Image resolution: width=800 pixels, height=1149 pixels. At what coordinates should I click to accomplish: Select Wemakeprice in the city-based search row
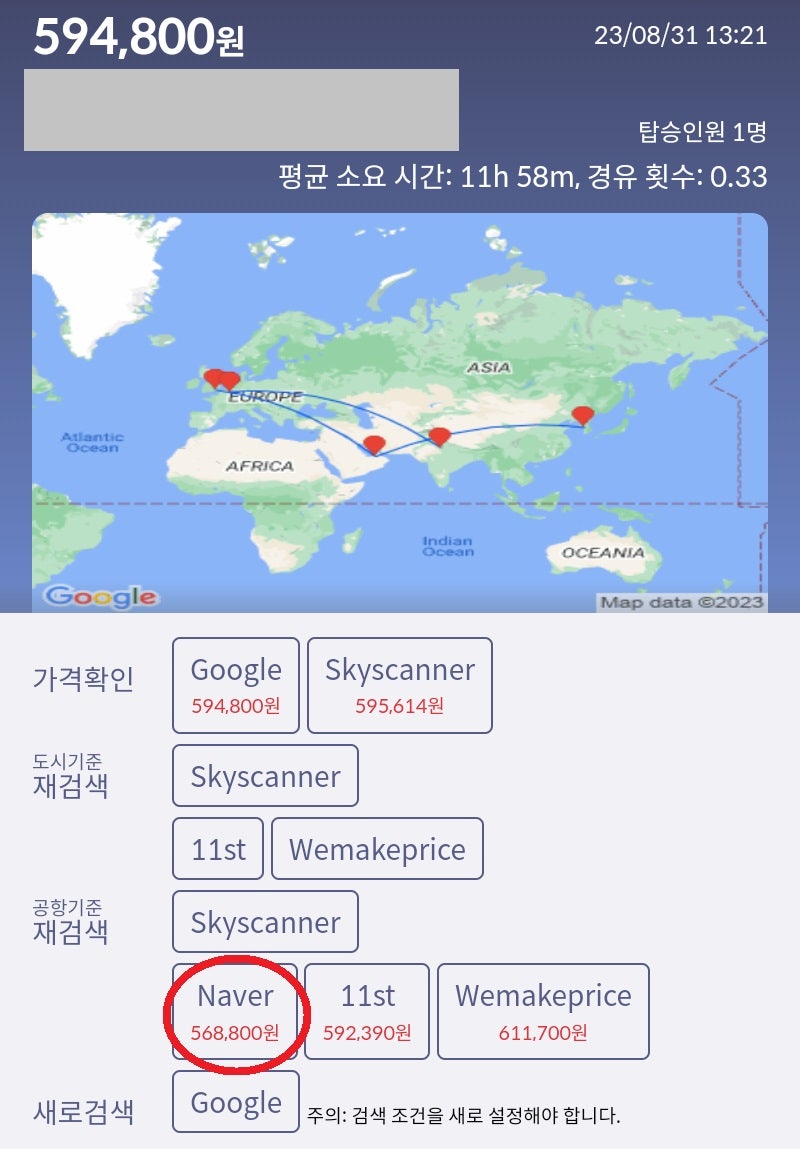pos(377,848)
